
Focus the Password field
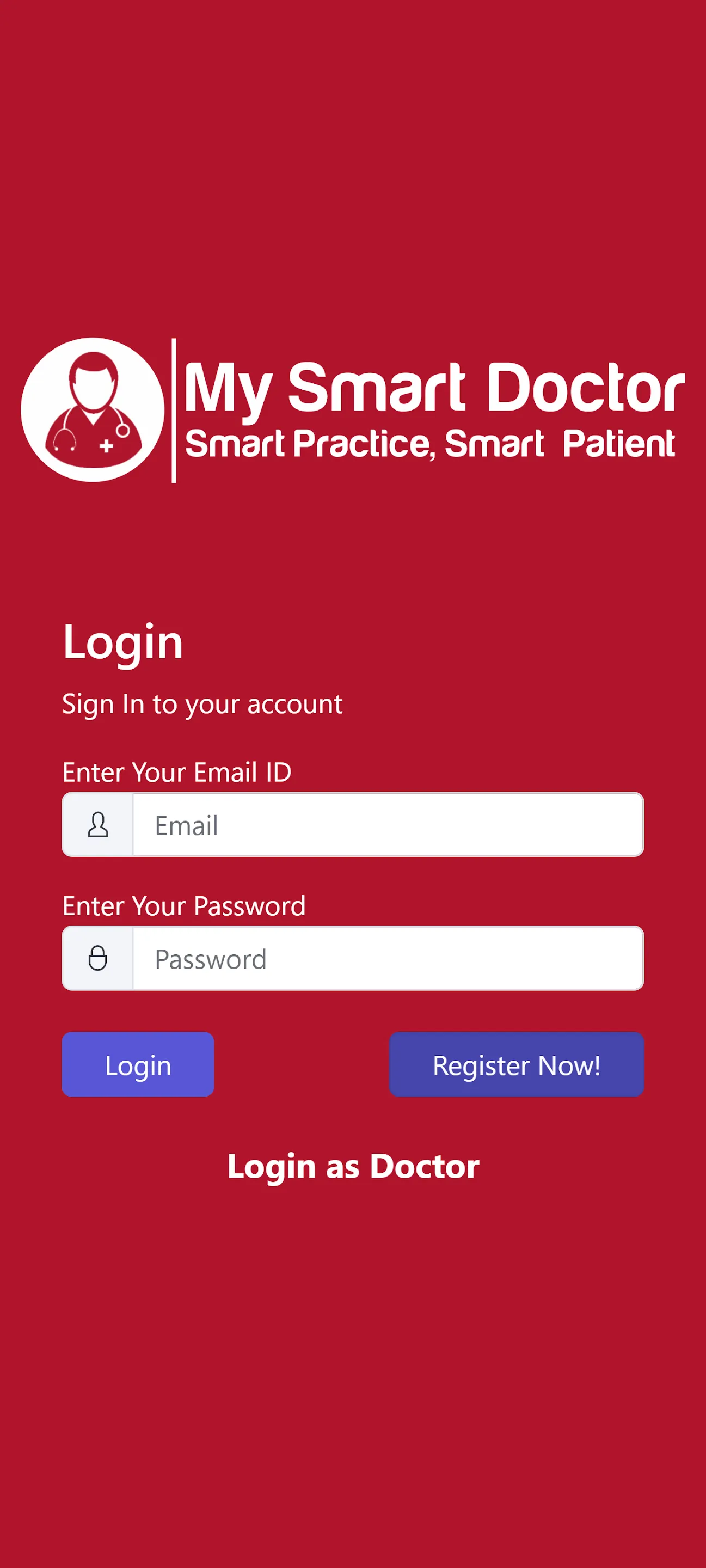point(388,959)
